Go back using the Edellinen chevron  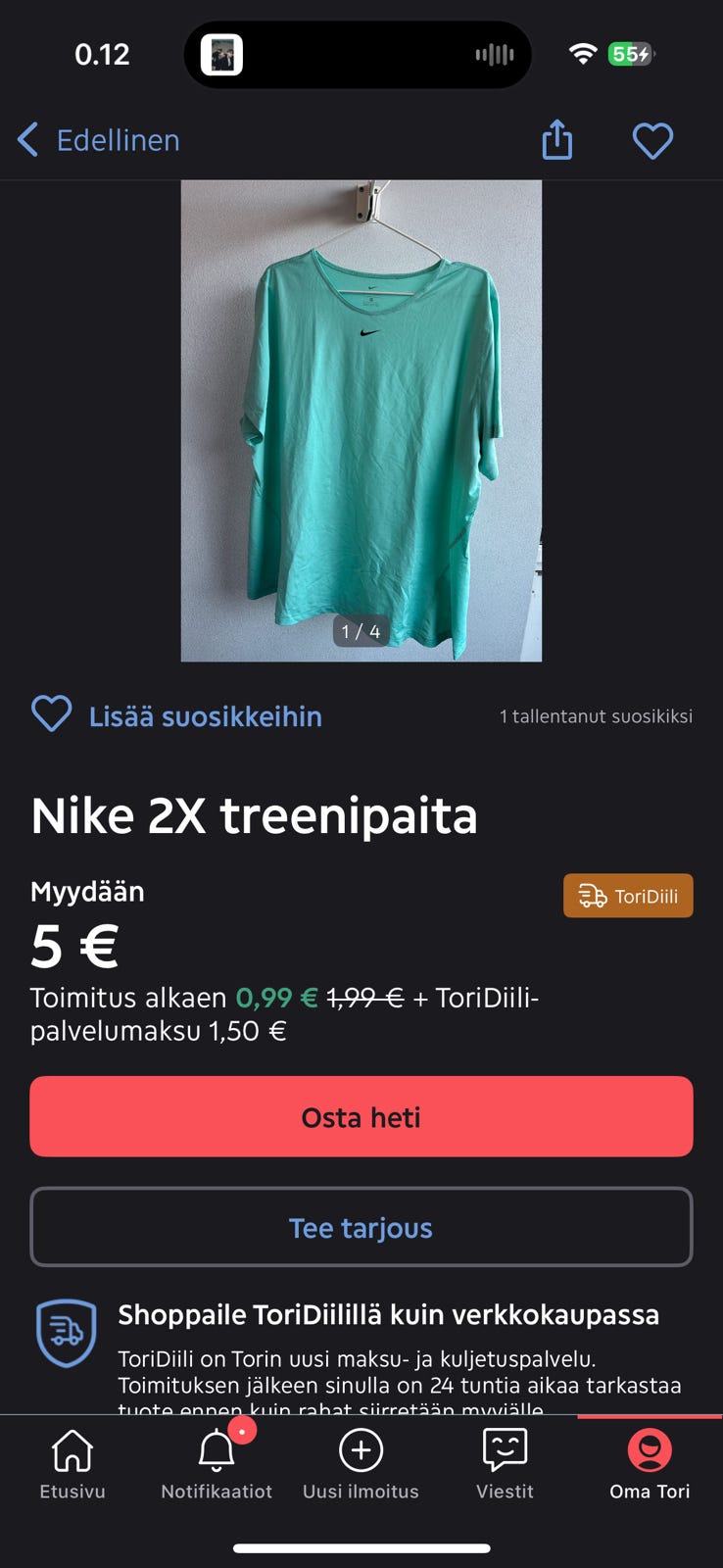pyautogui.click(x=26, y=140)
